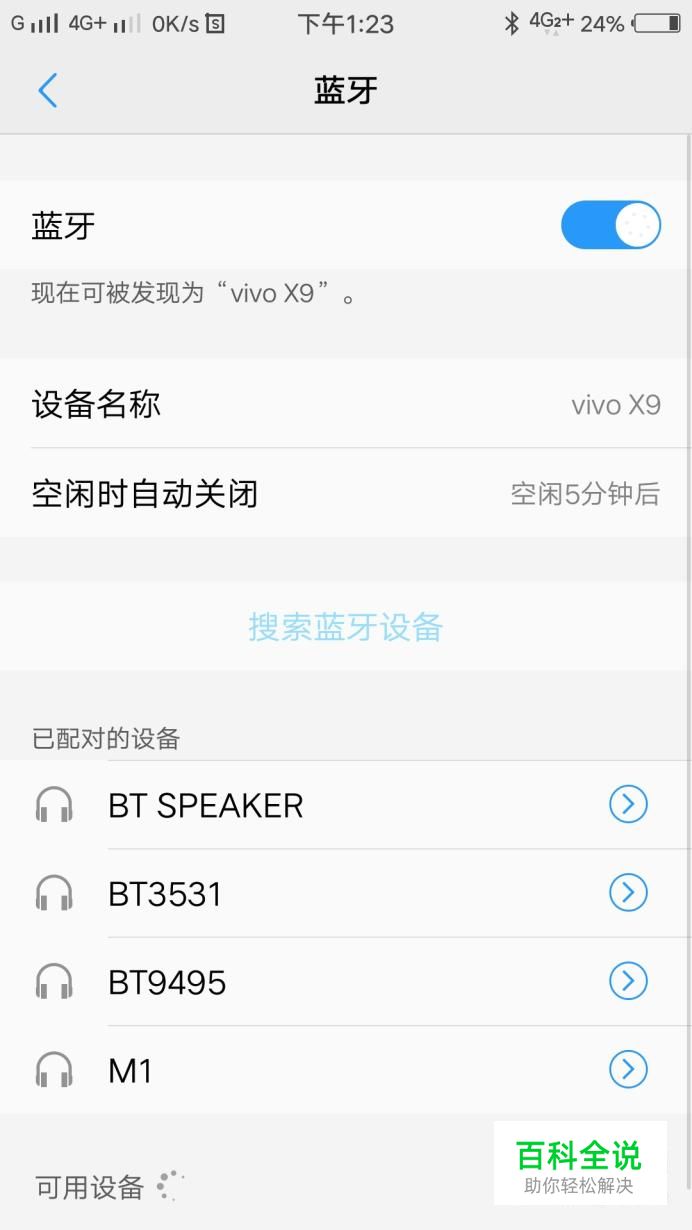The width and height of the screenshot is (692, 1230).
Task: Open the 设备名称 setting
Action: [x=345, y=405]
